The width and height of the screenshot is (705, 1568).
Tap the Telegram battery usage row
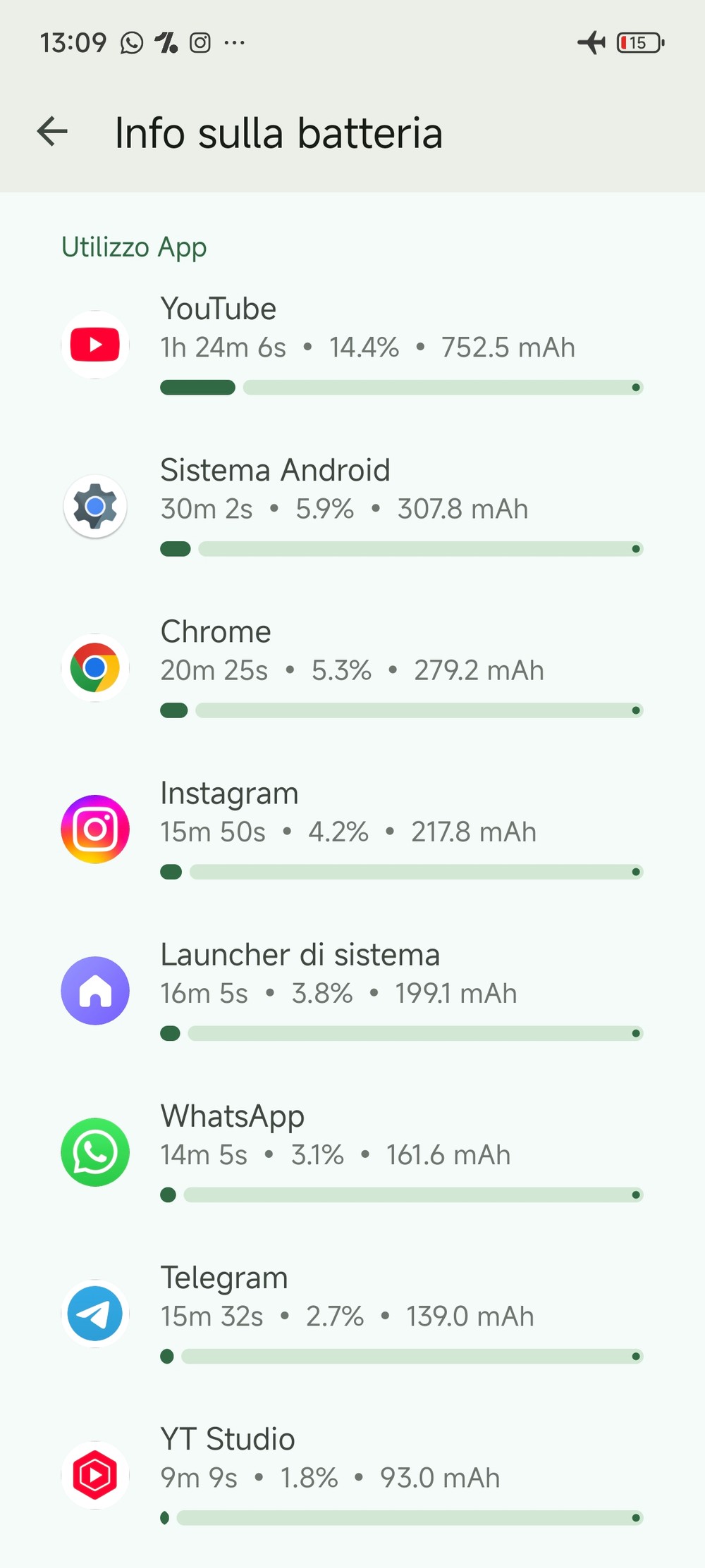point(352,1314)
